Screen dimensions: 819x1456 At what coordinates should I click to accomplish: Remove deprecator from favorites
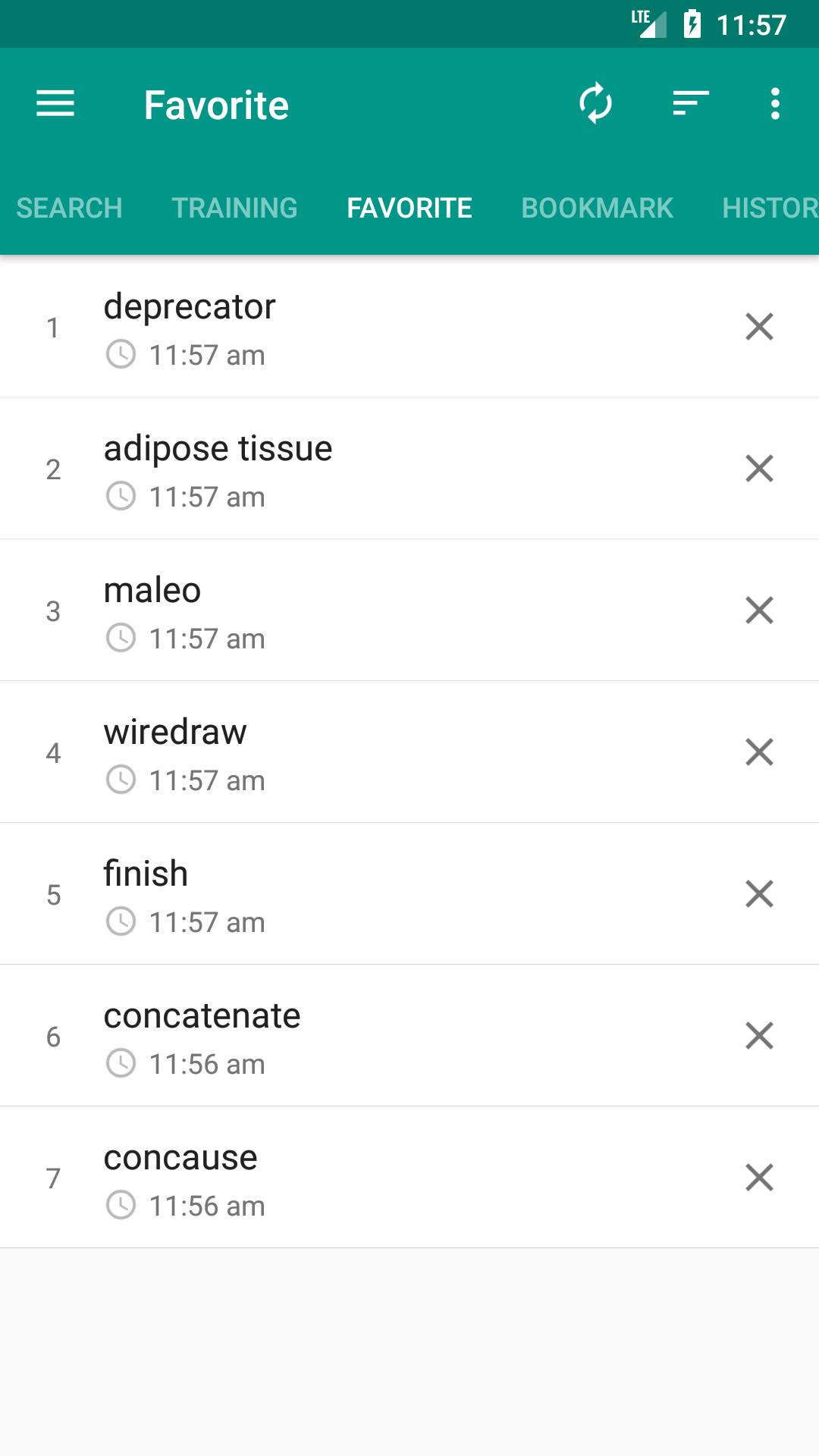[x=759, y=327]
